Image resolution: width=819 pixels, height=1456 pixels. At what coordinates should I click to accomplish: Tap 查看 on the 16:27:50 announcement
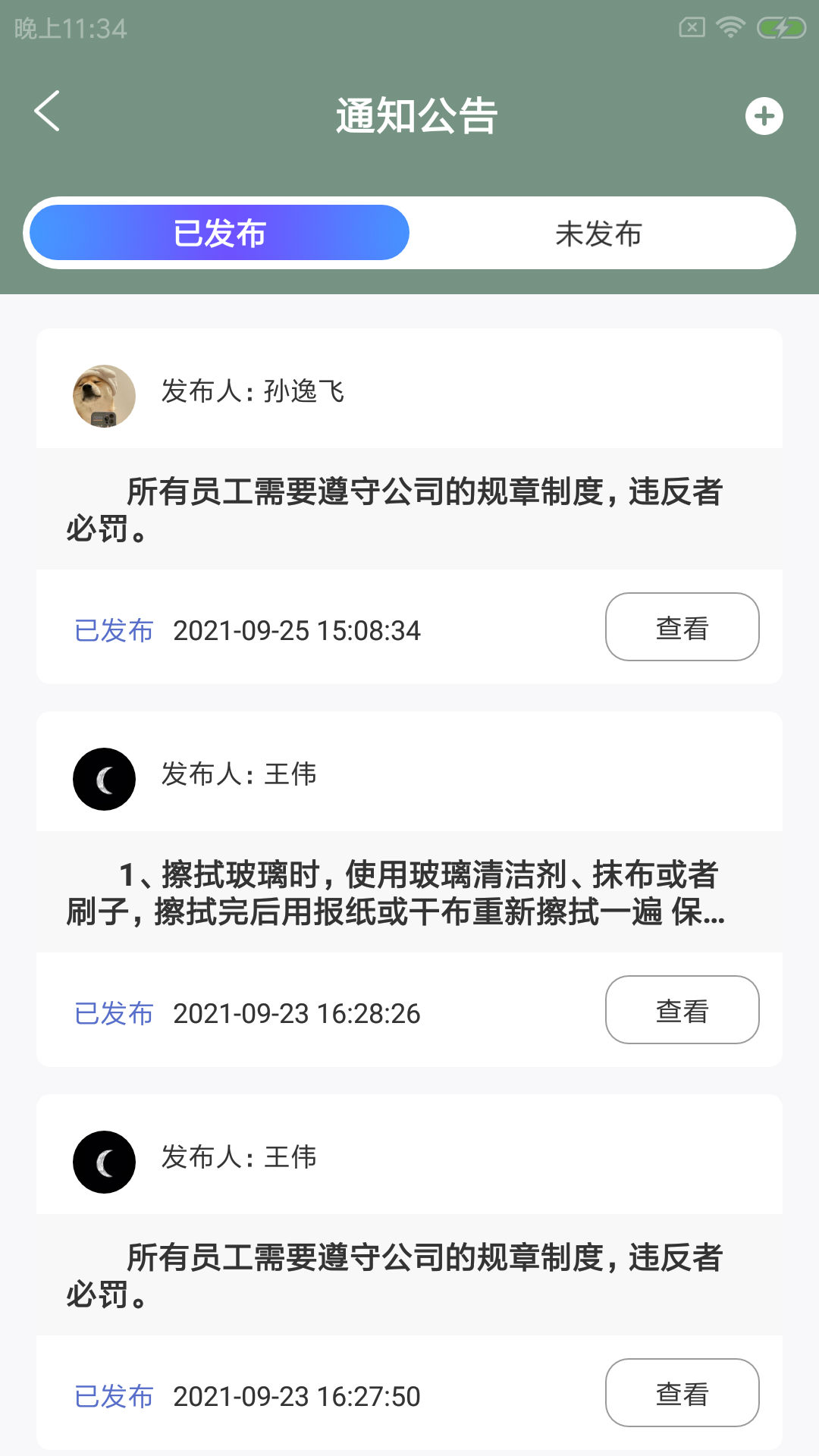pos(682,1392)
